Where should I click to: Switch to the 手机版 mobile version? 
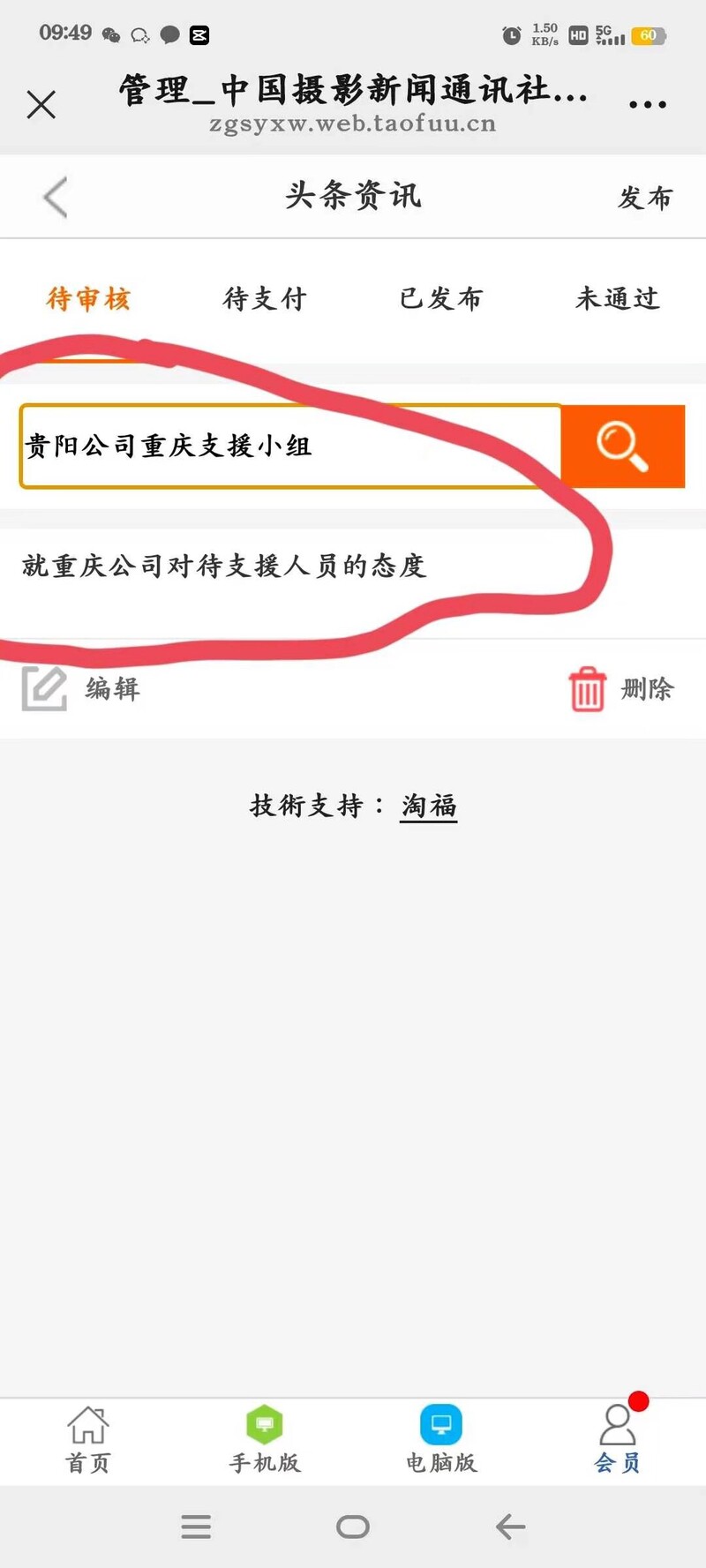coord(265,1440)
